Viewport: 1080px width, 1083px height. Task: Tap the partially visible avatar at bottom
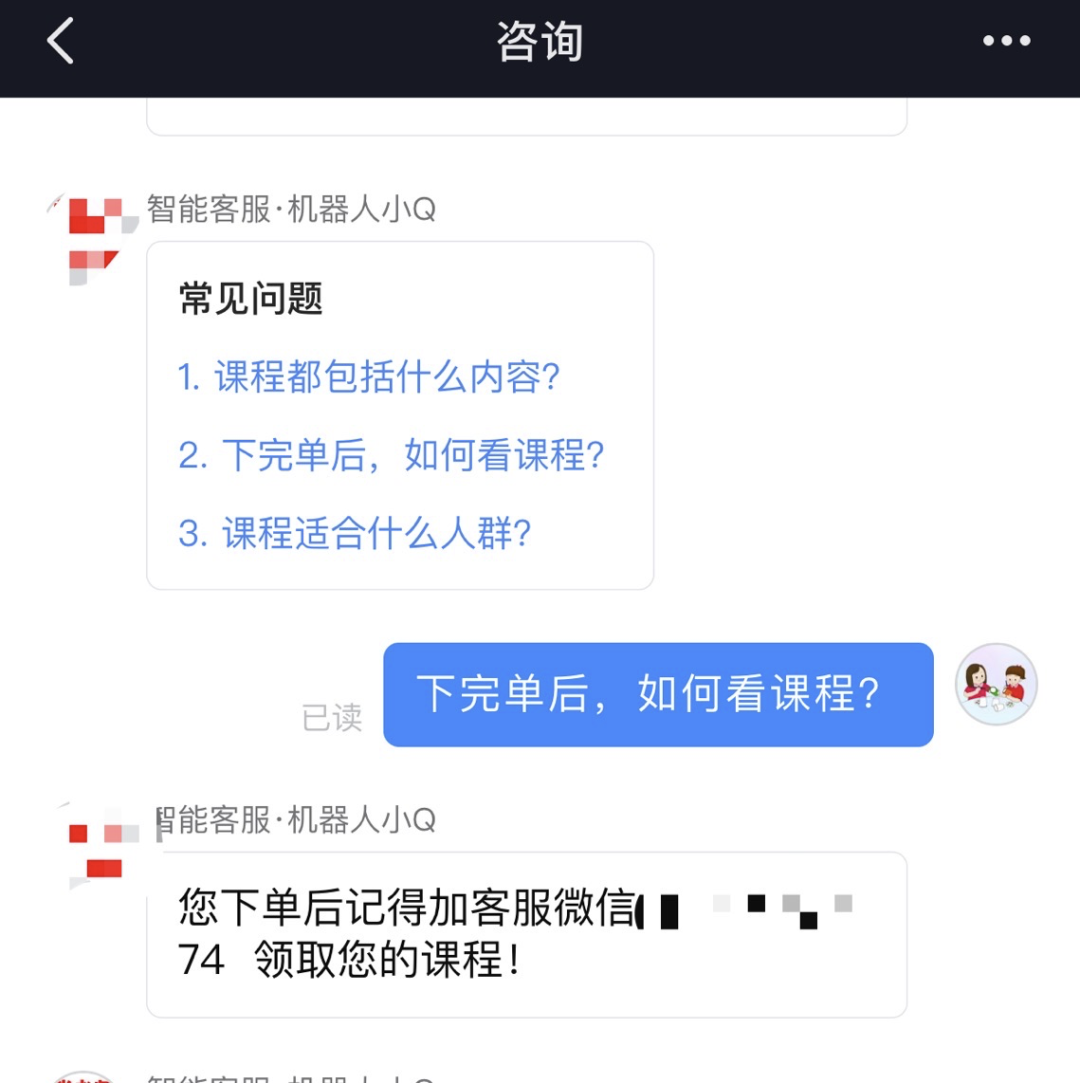pyautogui.click(x=85, y=1078)
